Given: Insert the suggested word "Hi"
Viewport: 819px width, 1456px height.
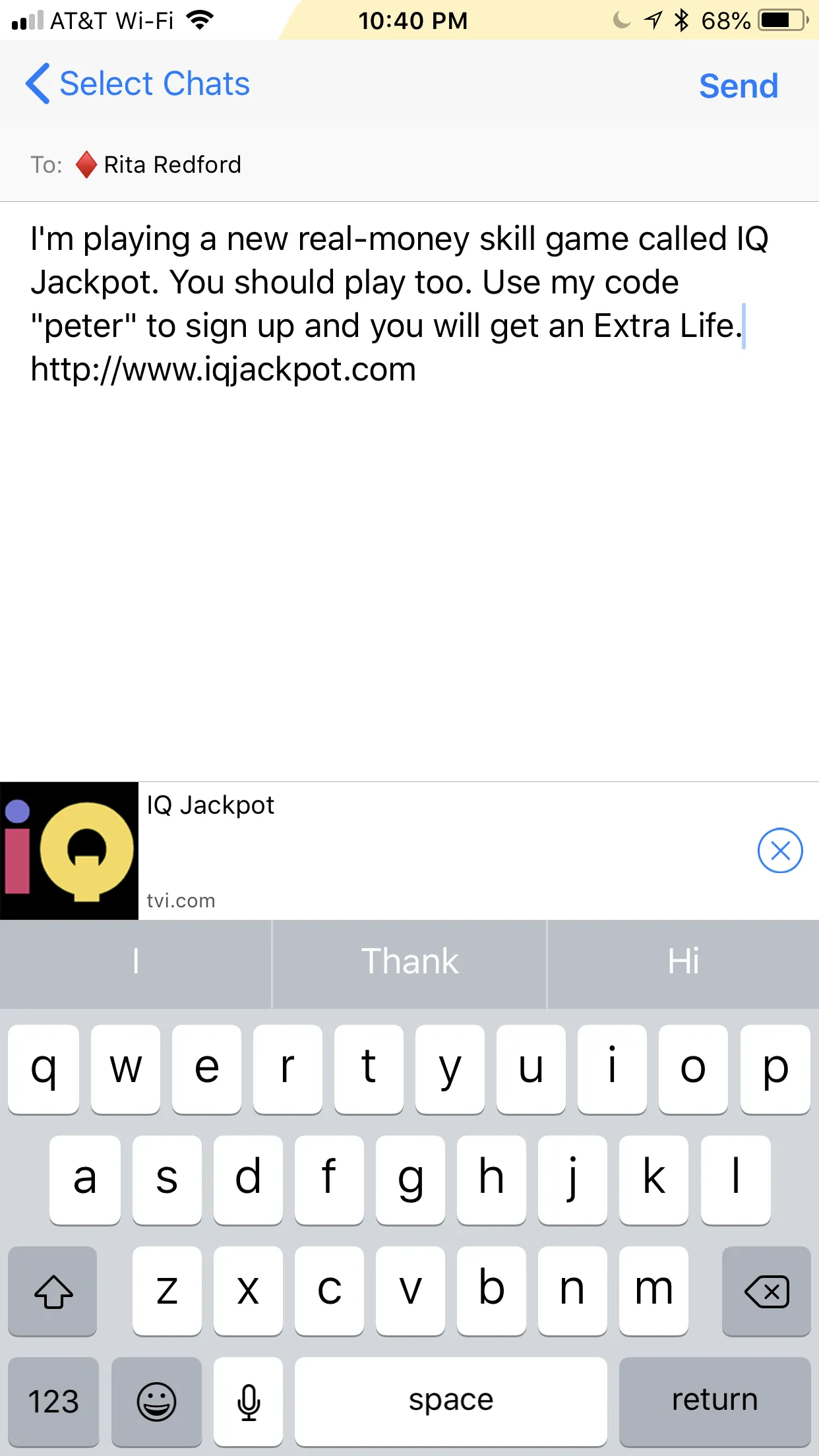Looking at the screenshot, I should pyautogui.click(x=683, y=961).
